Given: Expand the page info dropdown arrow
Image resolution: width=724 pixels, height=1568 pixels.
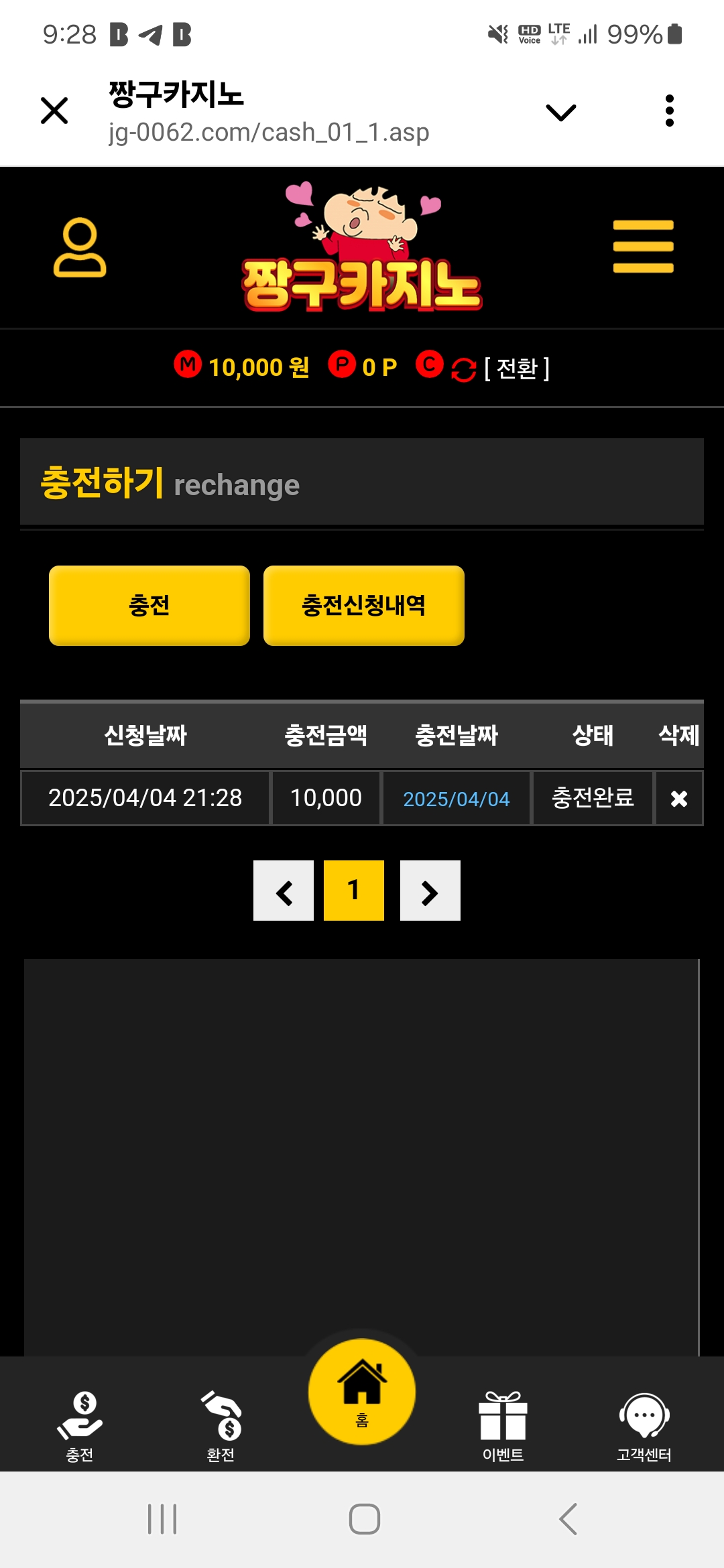Looking at the screenshot, I should coord(561,112).
